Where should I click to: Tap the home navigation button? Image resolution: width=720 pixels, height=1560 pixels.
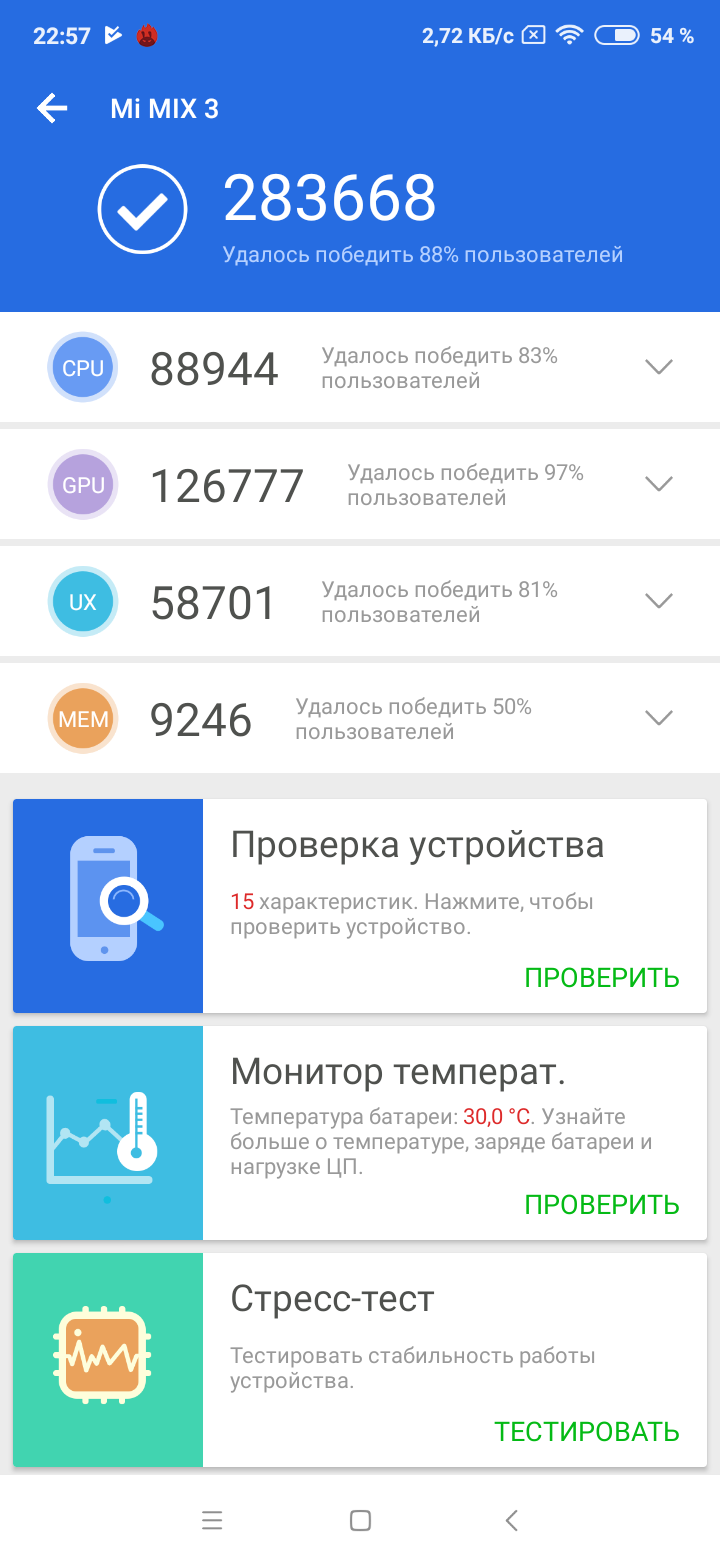tap(360, 1520)
